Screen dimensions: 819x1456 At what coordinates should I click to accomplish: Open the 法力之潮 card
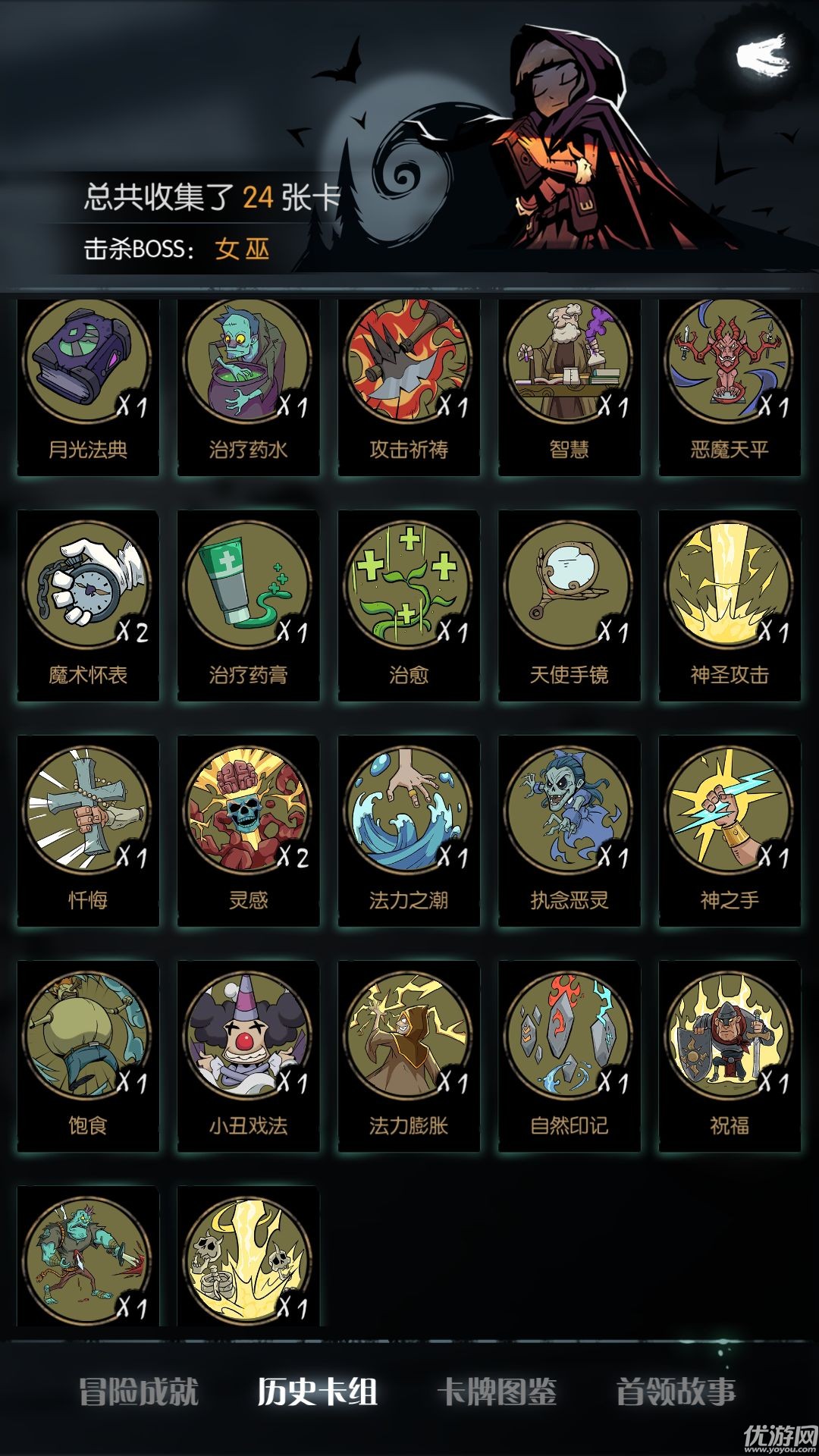(x=409, y=830)
